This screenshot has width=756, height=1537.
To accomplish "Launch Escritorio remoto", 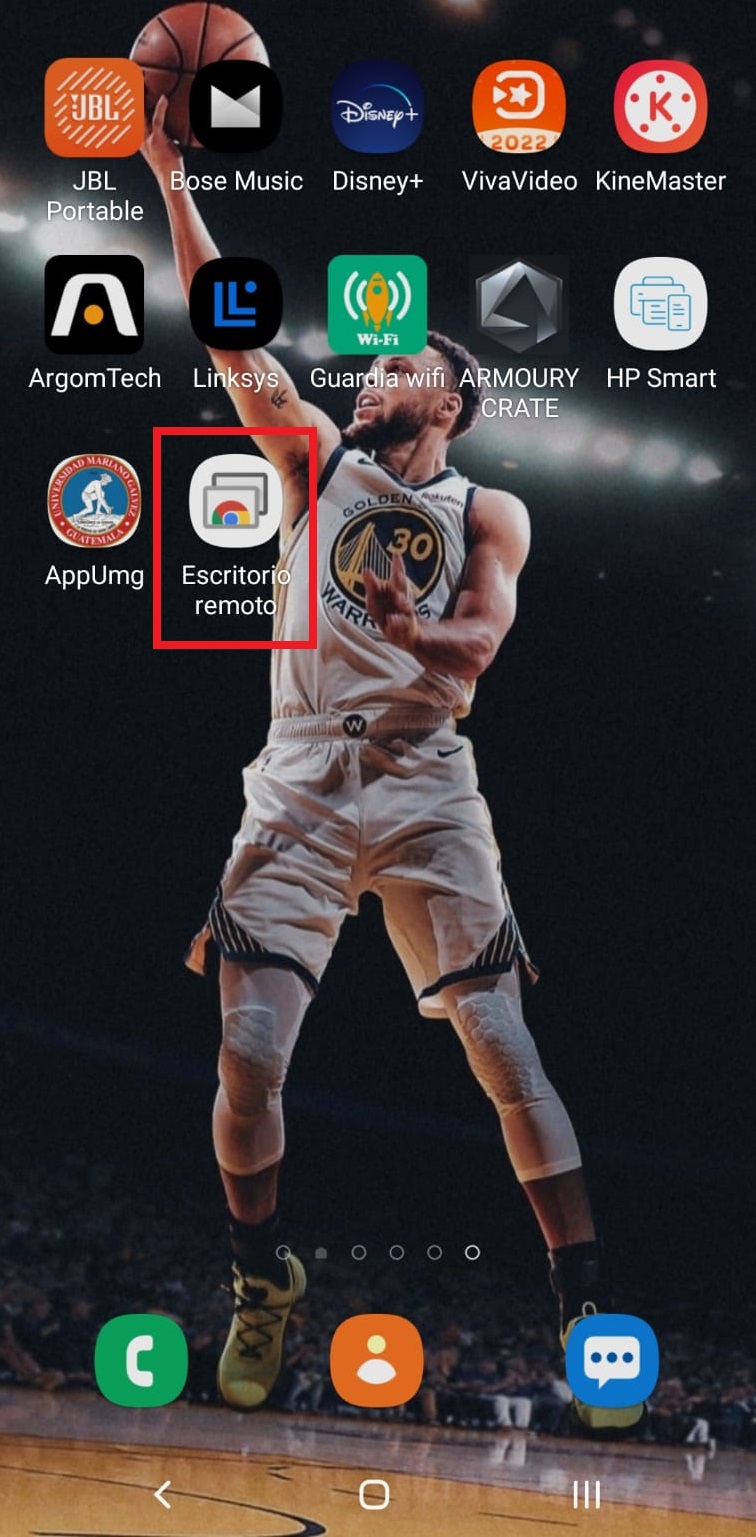I will click(x=236, y=501).
